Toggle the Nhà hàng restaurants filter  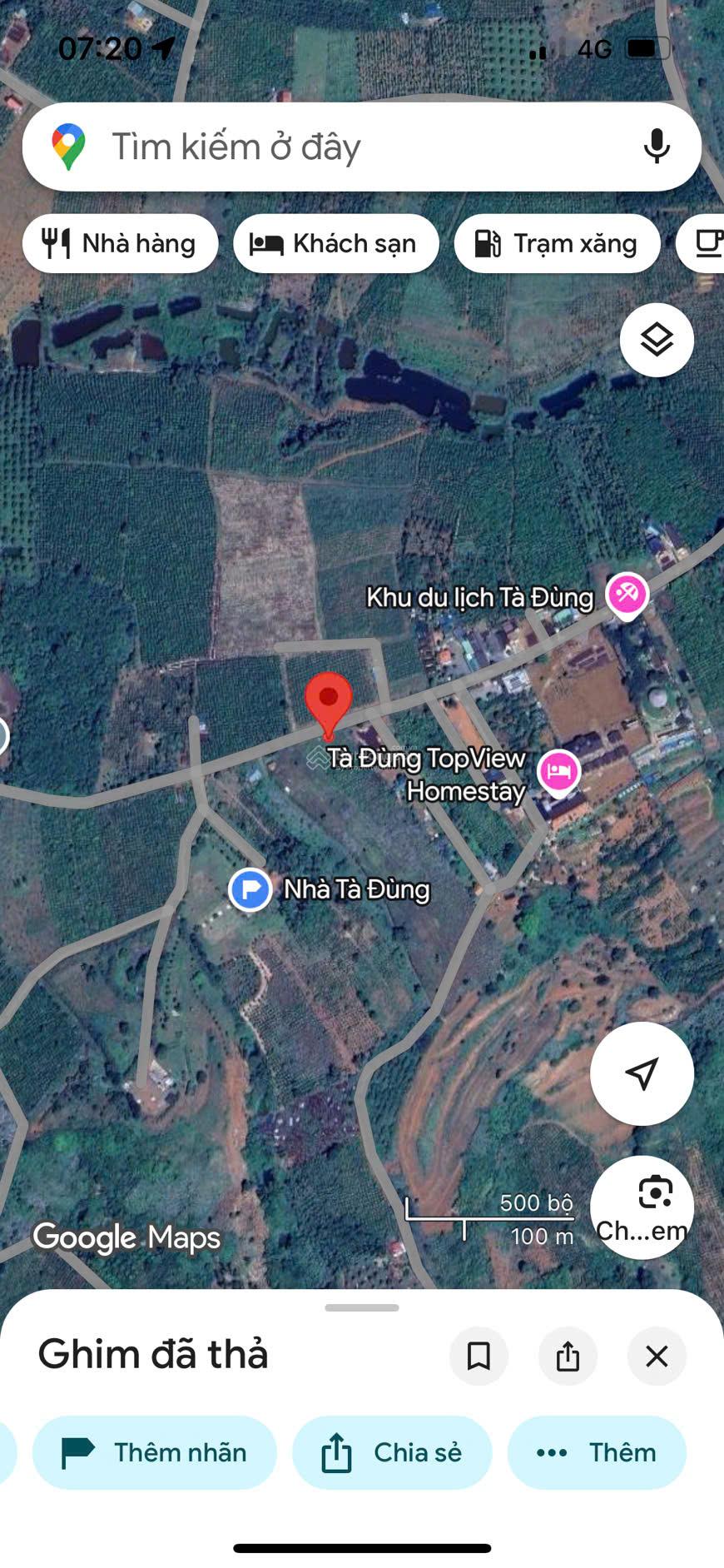pos(120,243)
